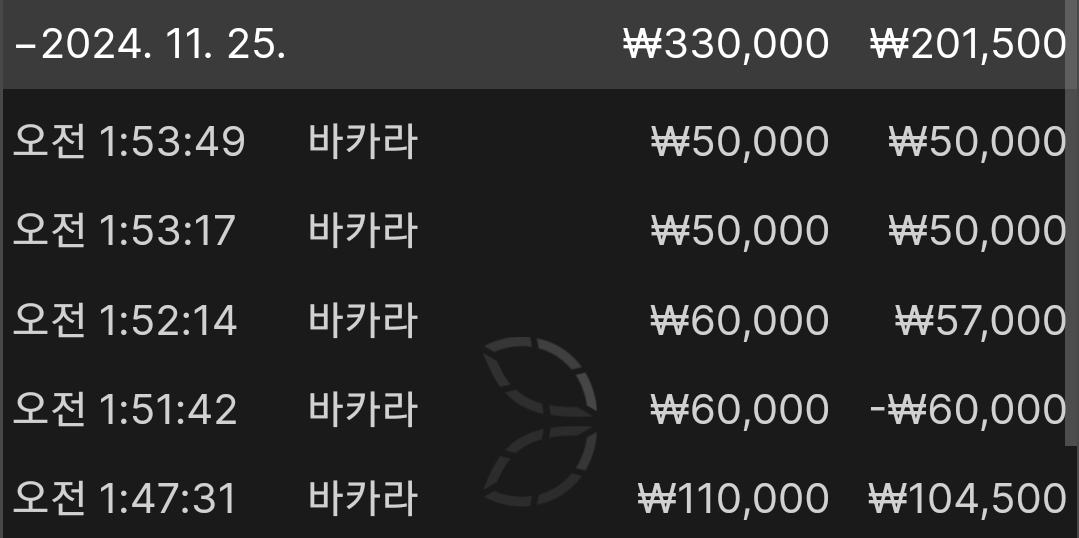View the 바카라 round from 오전 1:53:17
The image size is (1079, 538).
pyautogui.click(x=360, y=231)
